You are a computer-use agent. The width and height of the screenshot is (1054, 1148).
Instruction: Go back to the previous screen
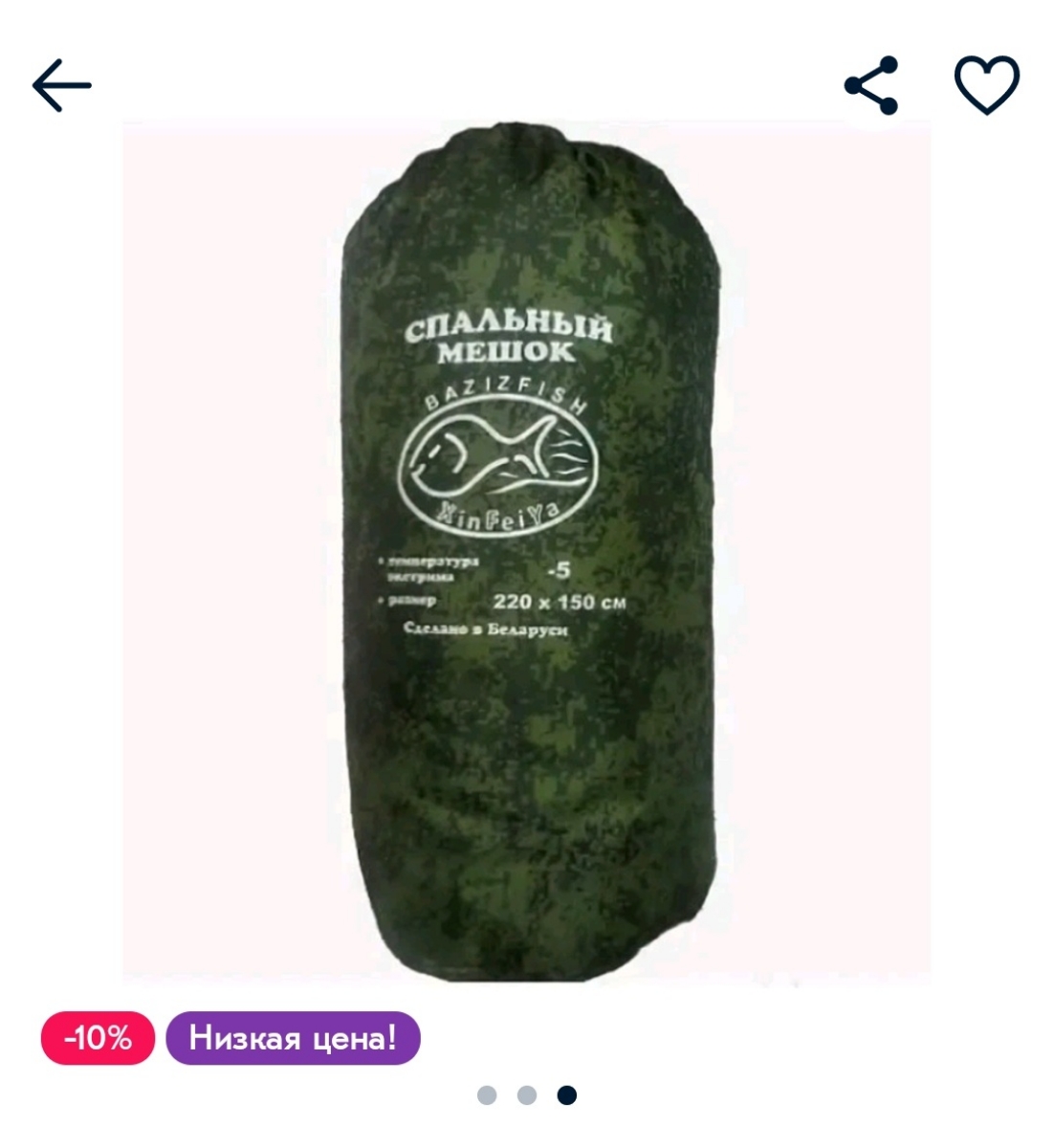click(62, 85)
